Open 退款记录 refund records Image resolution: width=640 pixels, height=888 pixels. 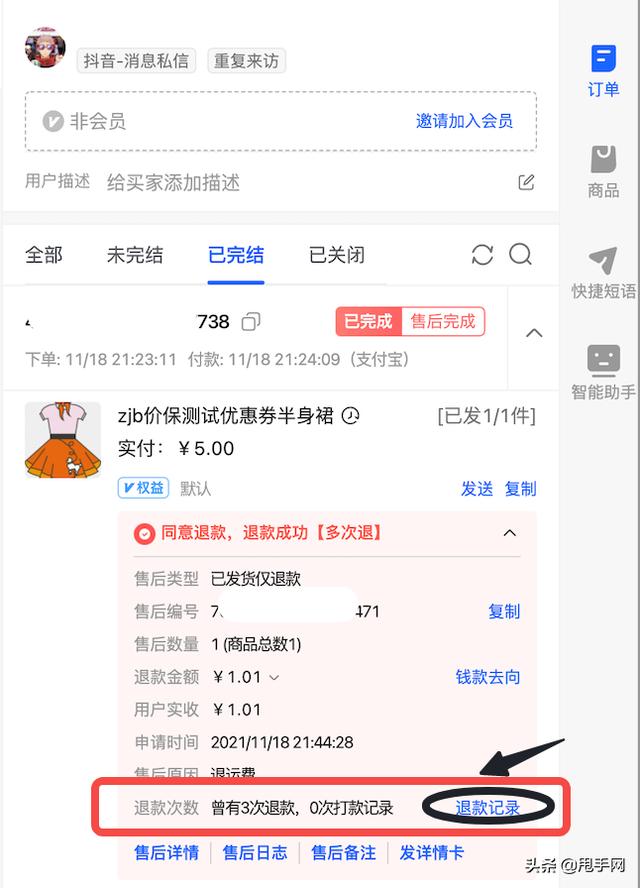488,808
